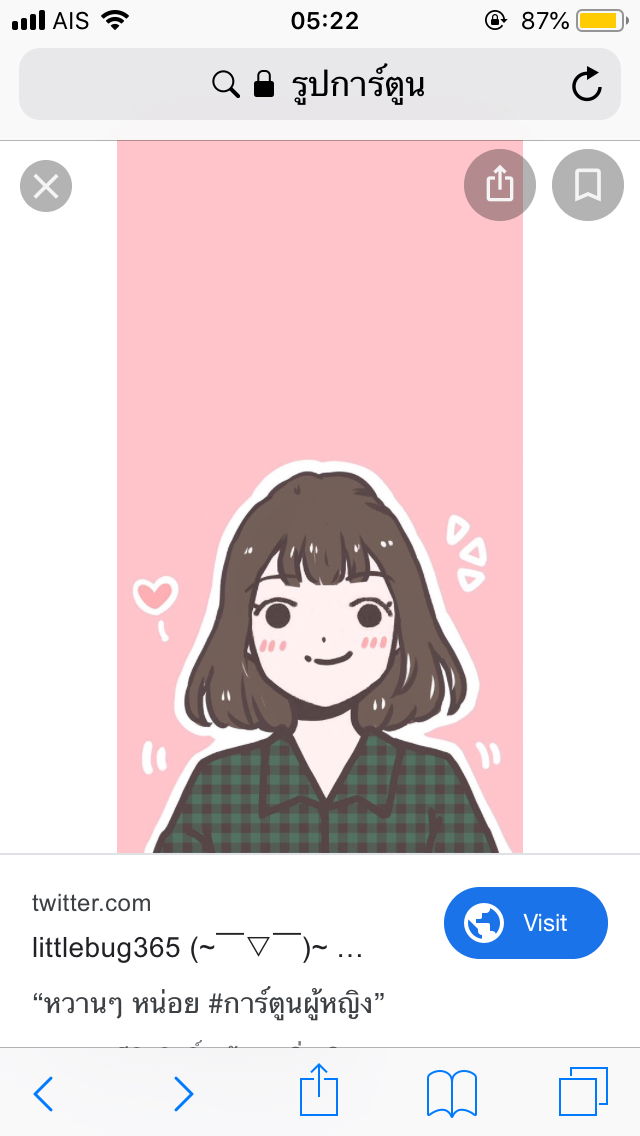
Task: Open Safari share sheet
Action: click(319, 1091)
